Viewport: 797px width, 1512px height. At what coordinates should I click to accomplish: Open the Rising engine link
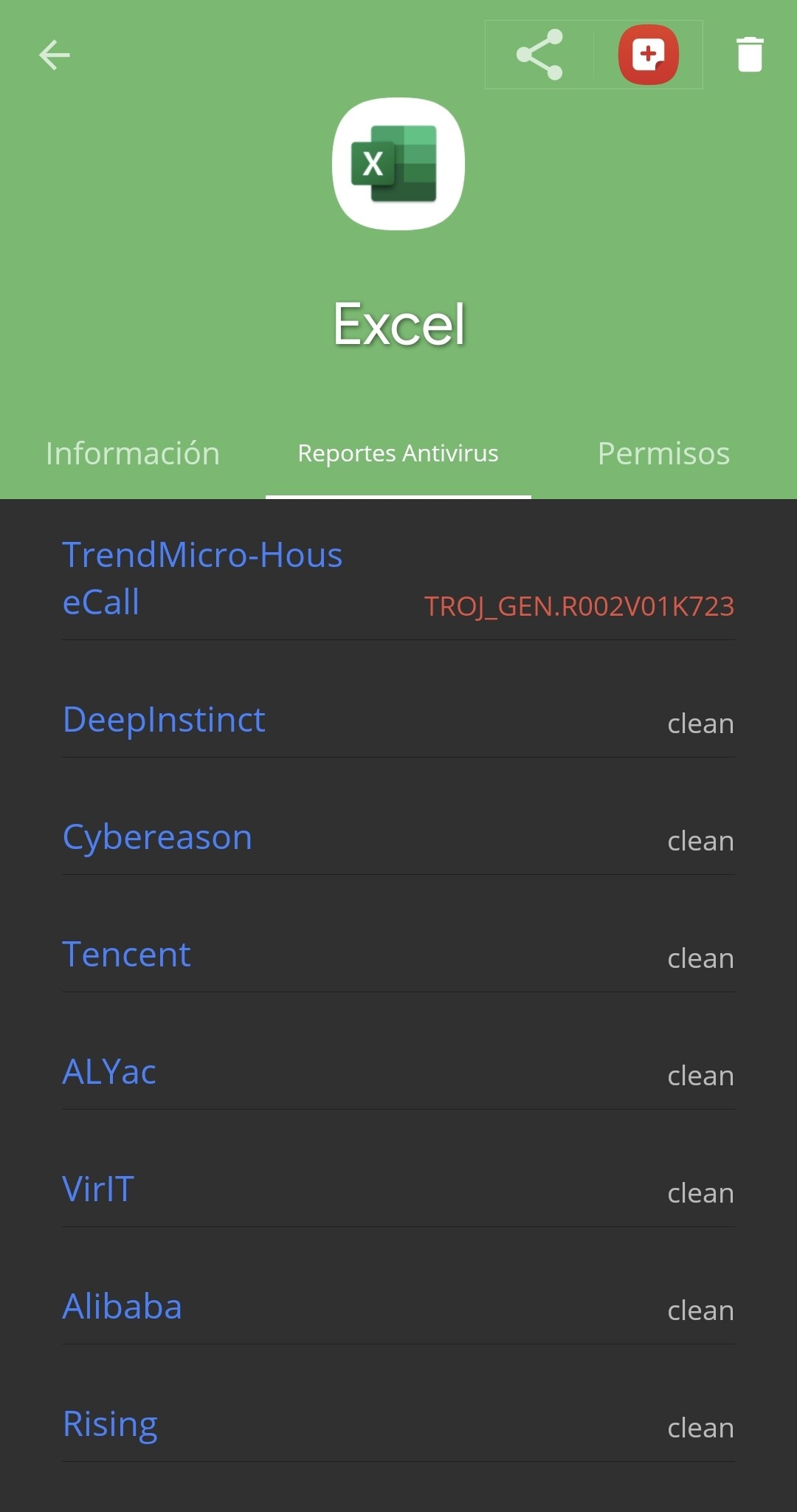click(x=110, y=1425)
